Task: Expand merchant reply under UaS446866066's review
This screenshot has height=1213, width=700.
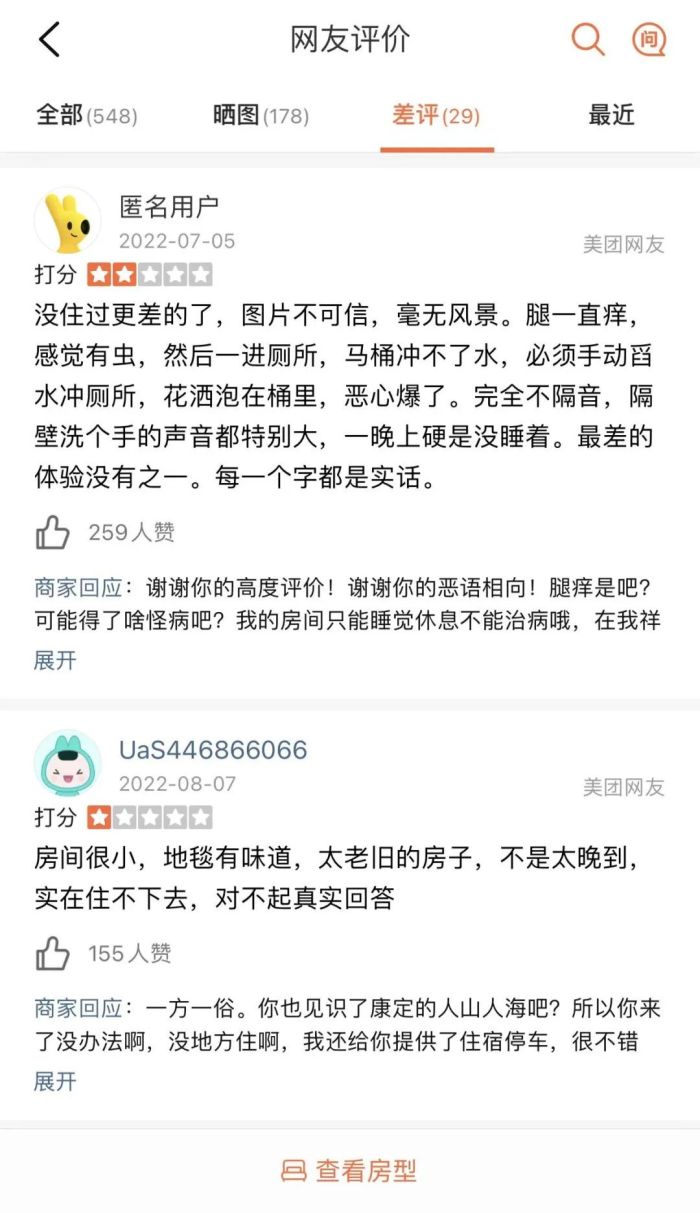Action: pos(55,1081)
